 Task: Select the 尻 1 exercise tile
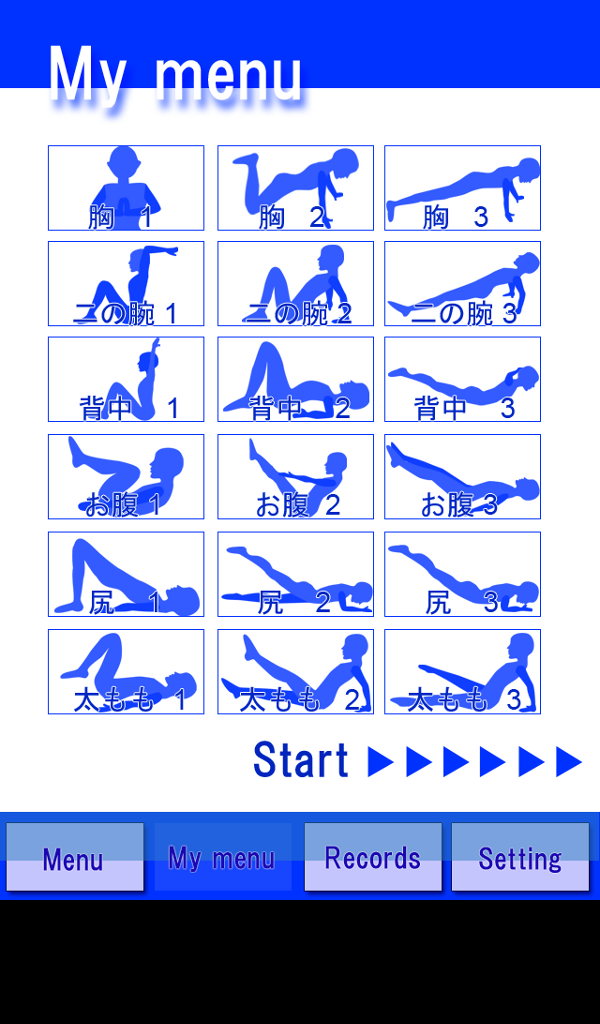[x=126, y=574]
